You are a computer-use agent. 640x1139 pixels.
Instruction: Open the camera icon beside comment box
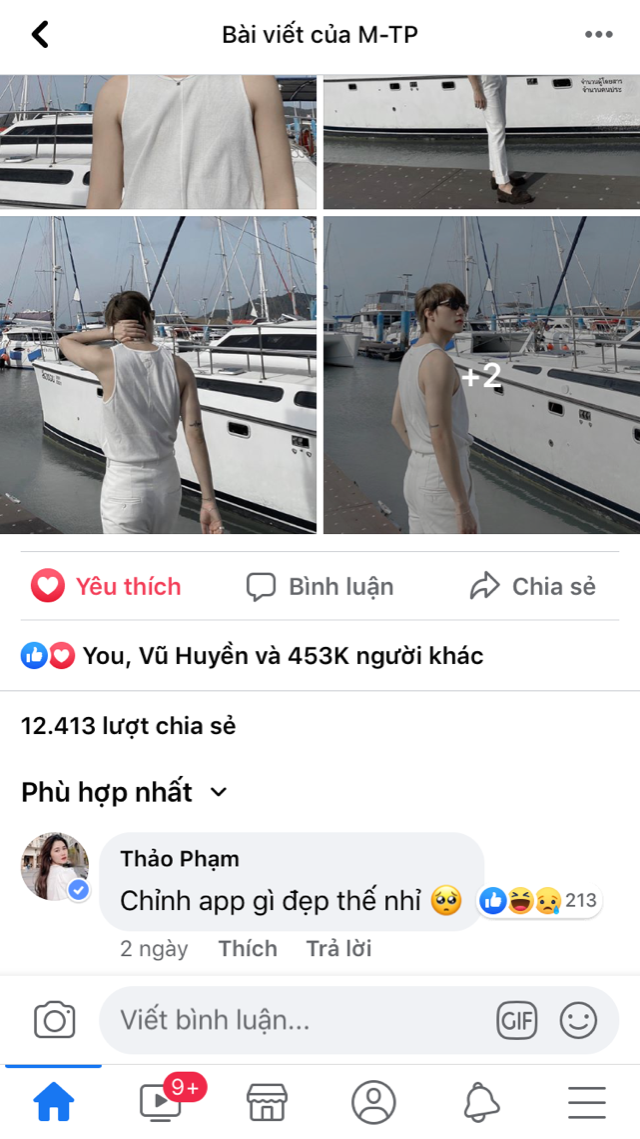coord(54,1021)
